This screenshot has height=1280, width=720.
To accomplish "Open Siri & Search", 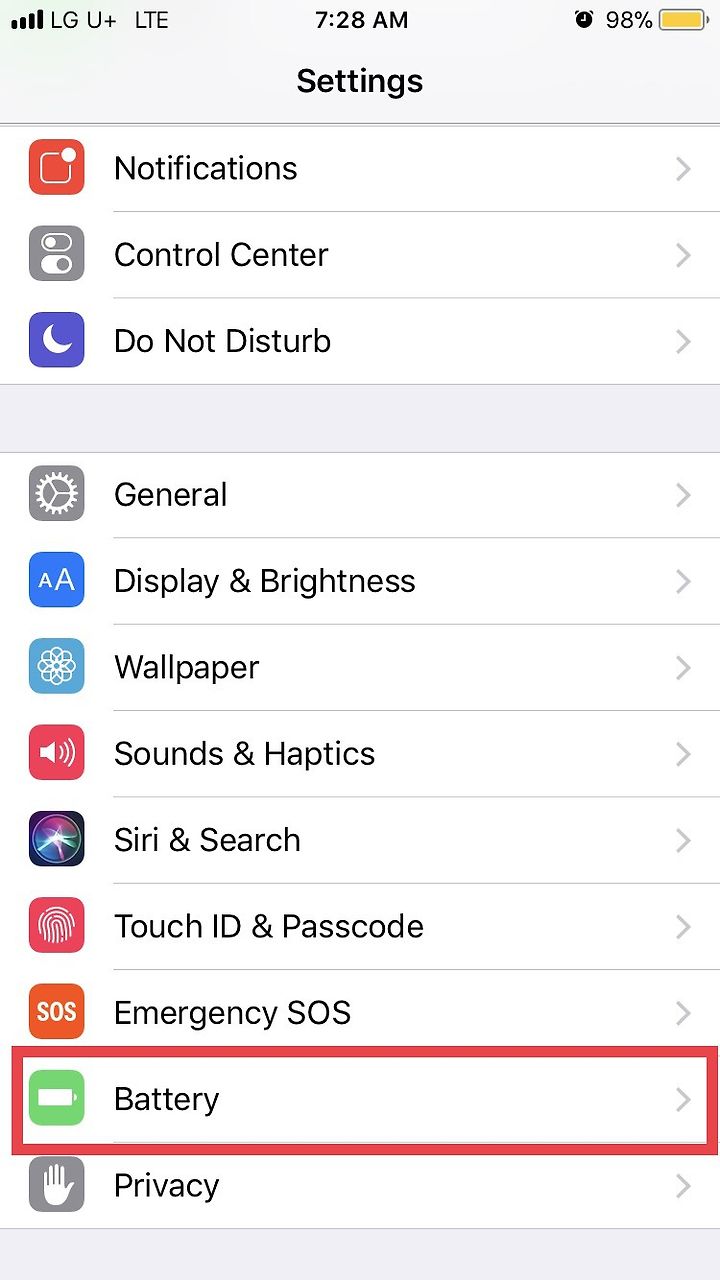I will point(360,840).
